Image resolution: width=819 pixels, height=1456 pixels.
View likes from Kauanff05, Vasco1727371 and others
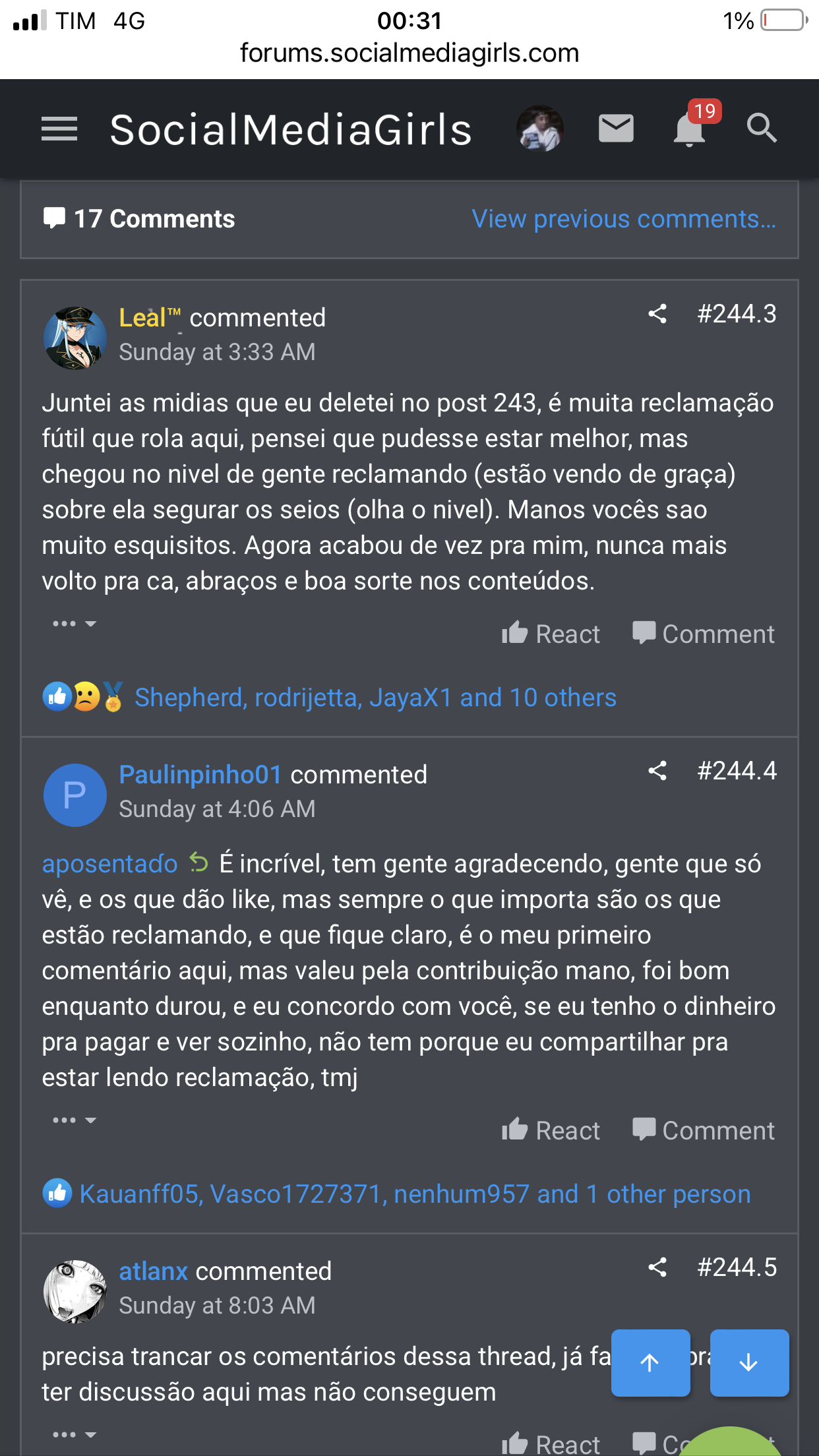(415, 1194)
